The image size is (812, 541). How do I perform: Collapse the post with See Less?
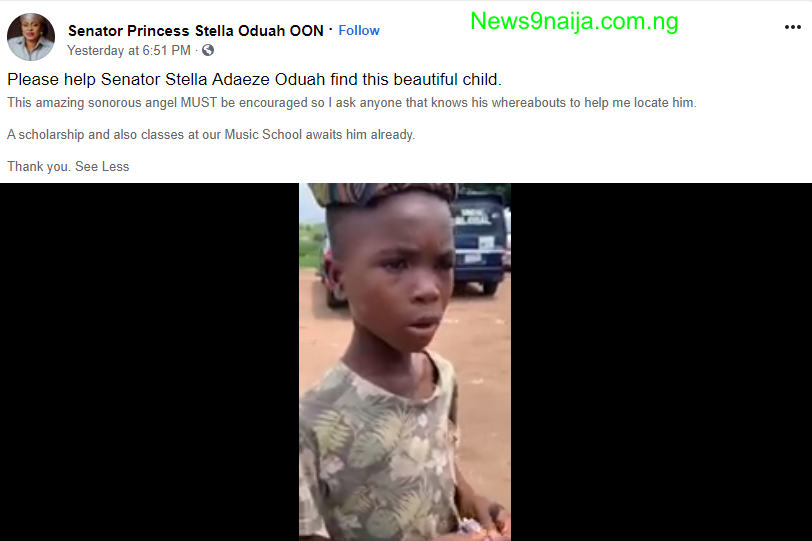click(x=102, y=166)
